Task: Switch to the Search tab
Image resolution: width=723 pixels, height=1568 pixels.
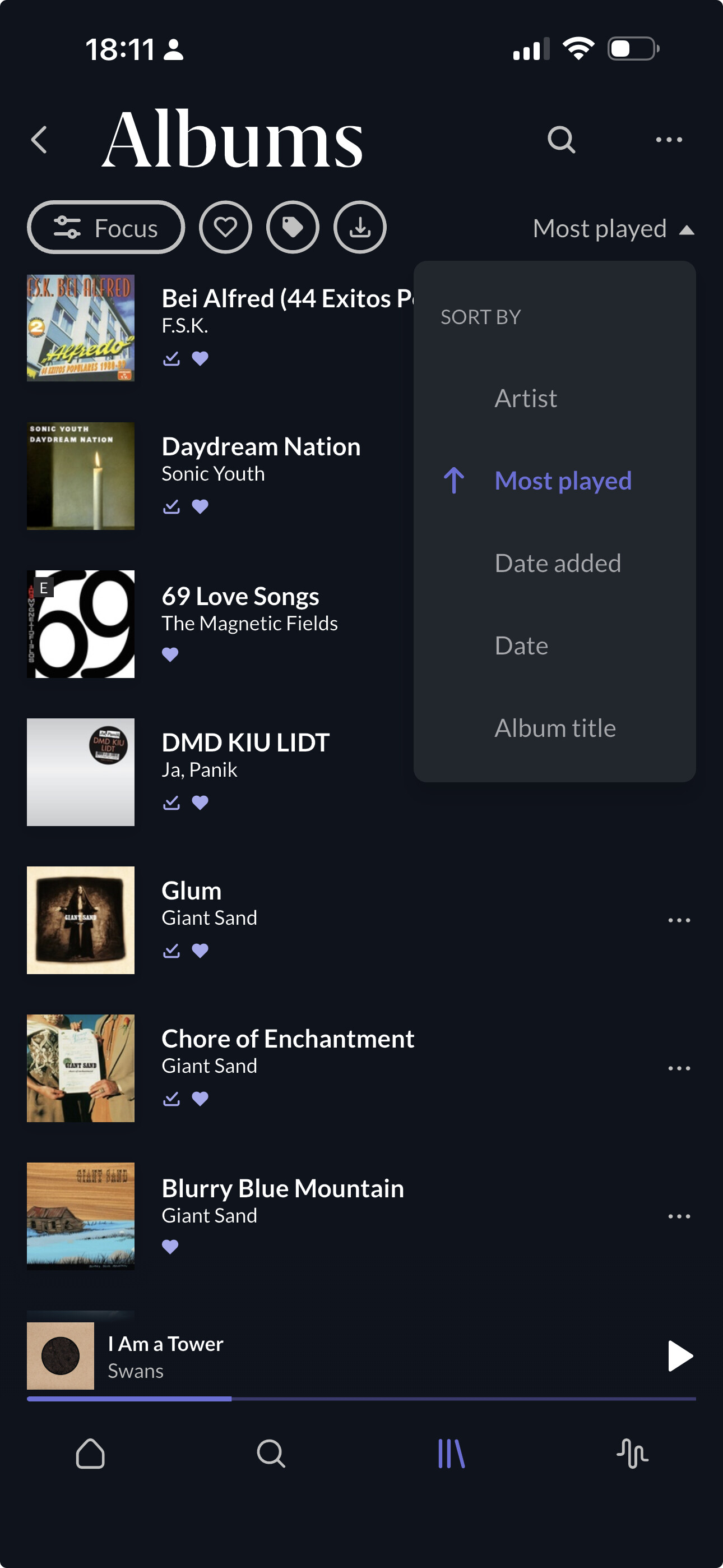Action: [271, 1454]
